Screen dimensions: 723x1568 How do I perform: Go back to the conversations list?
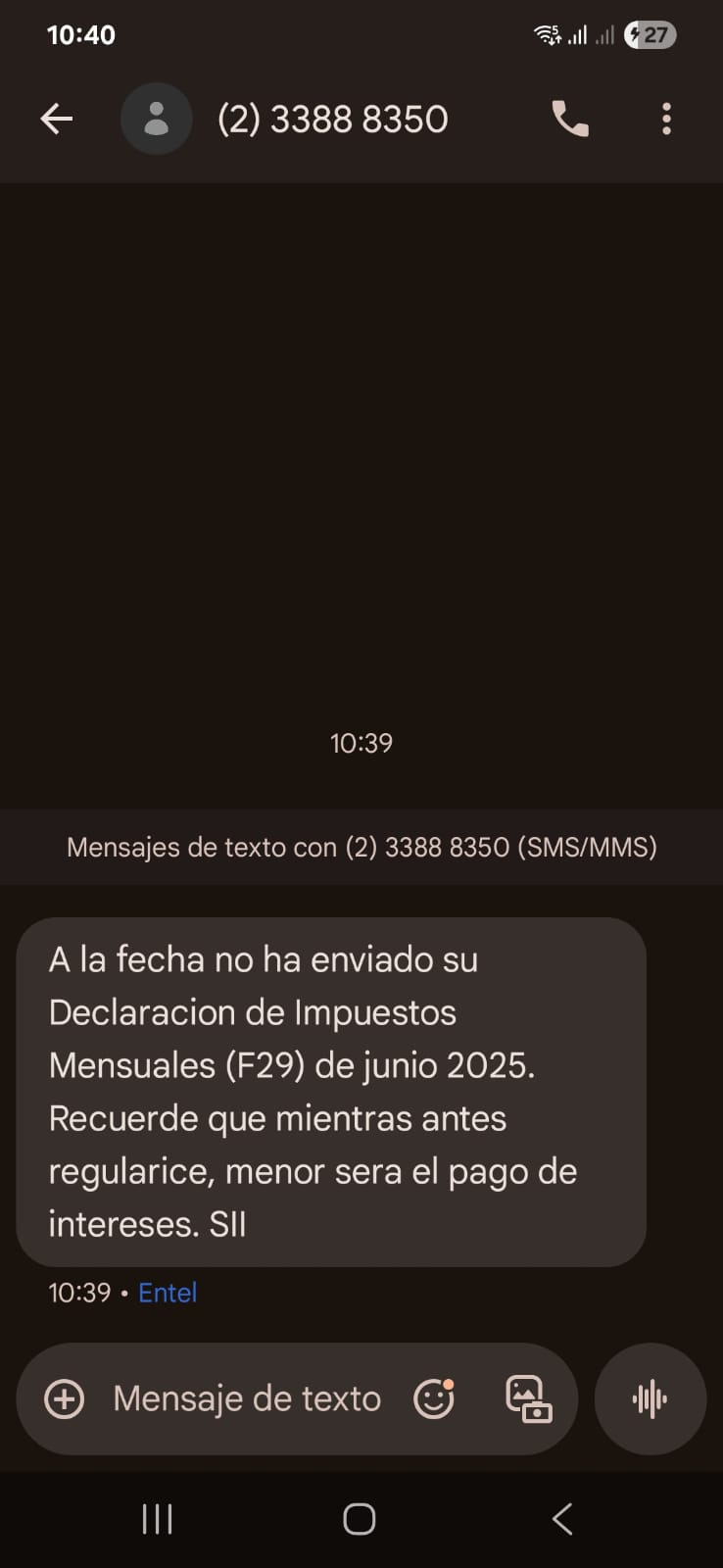coord(57,120)
